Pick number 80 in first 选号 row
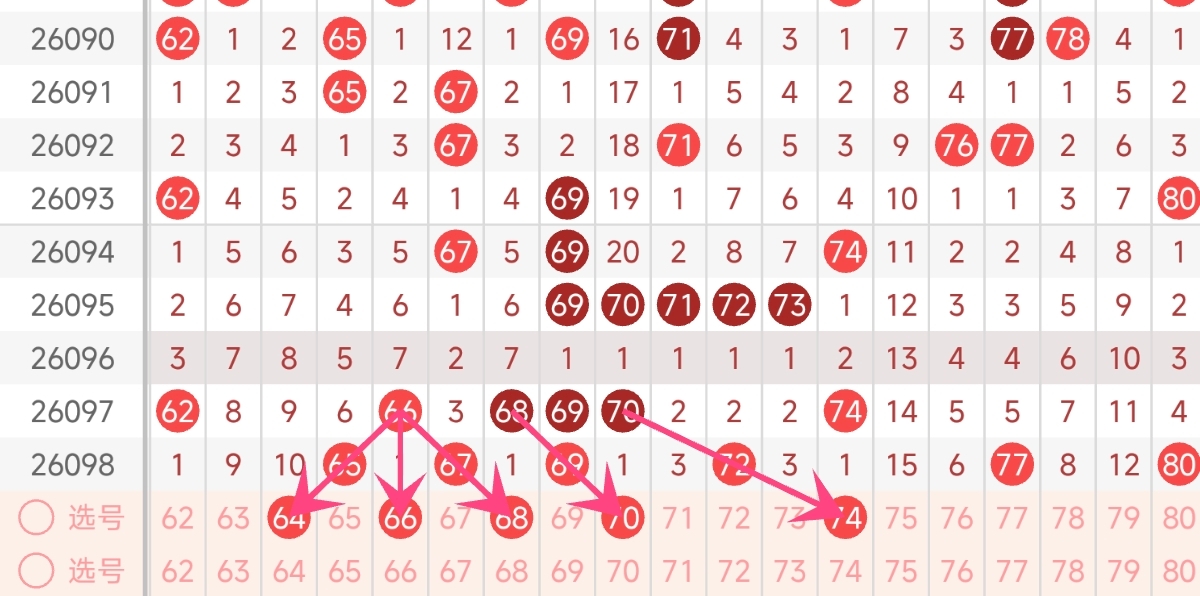 pos(1179,518)
